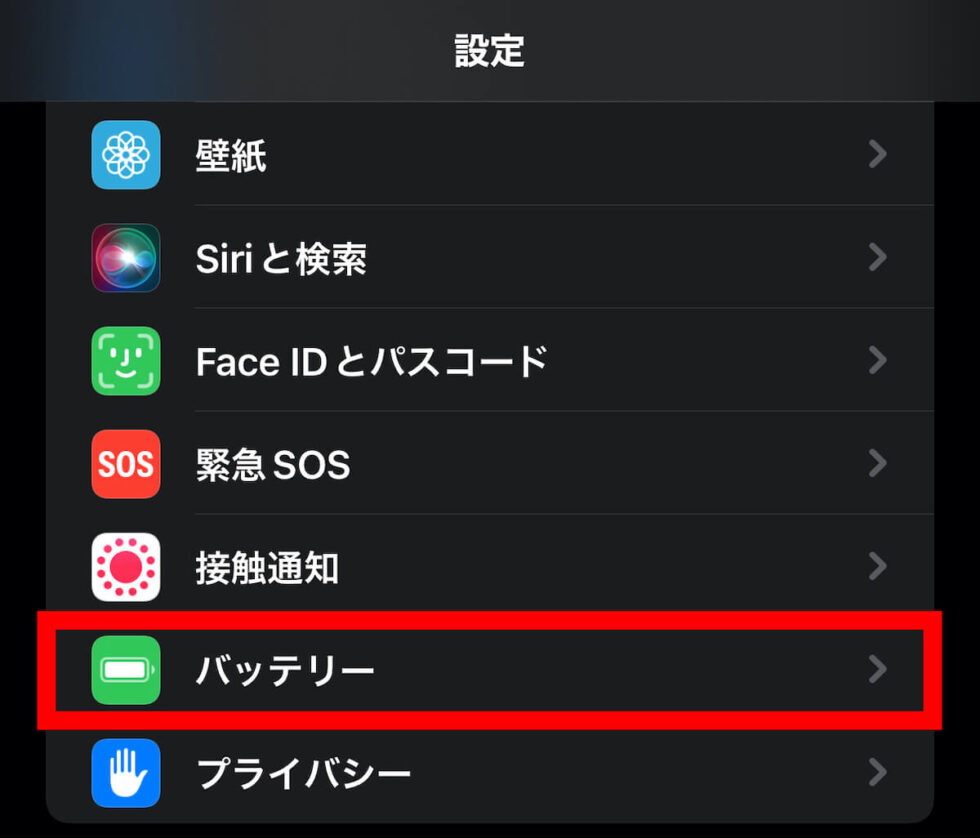Open 接触通知 exposure notifications
The width and height of the screenshot is (980, 838).
[x=490, y=567]
